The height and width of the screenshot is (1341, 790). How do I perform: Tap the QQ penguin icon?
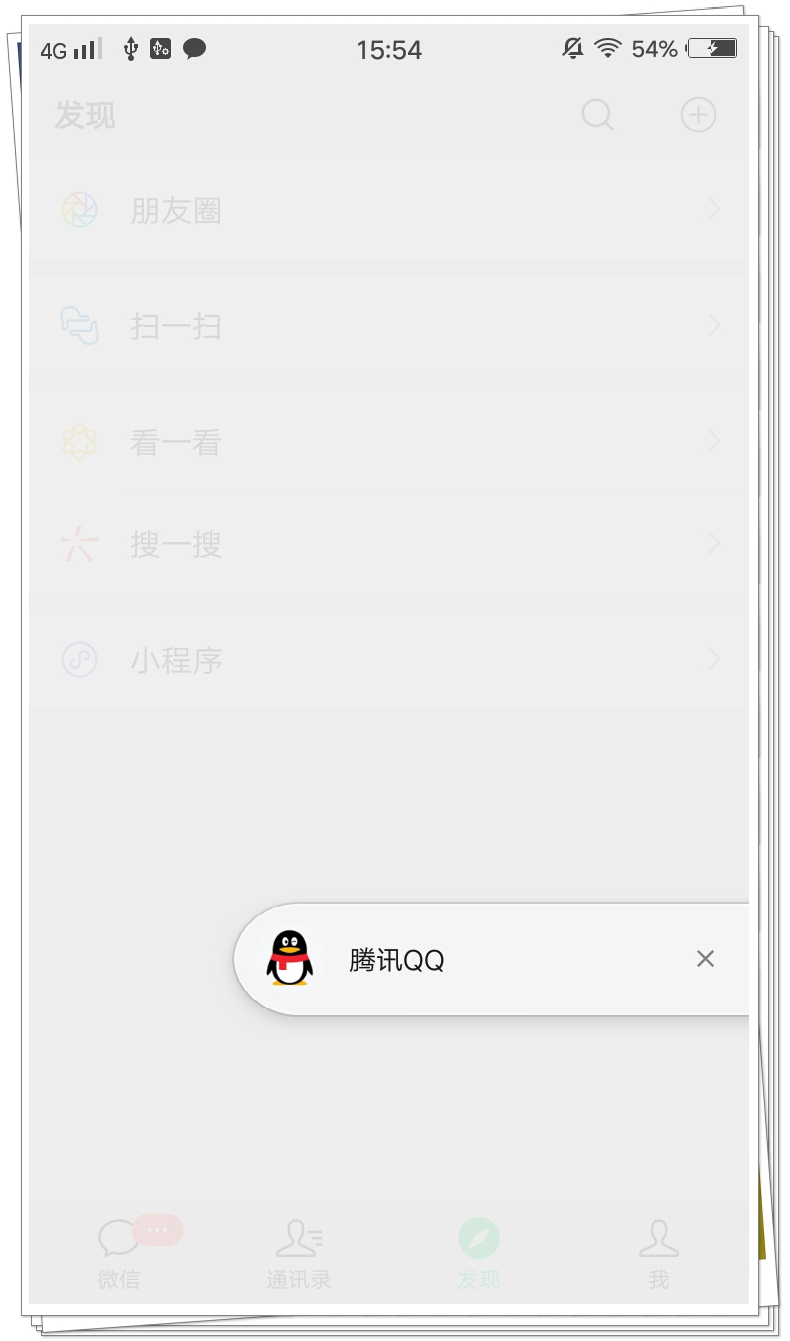[289, 958]
